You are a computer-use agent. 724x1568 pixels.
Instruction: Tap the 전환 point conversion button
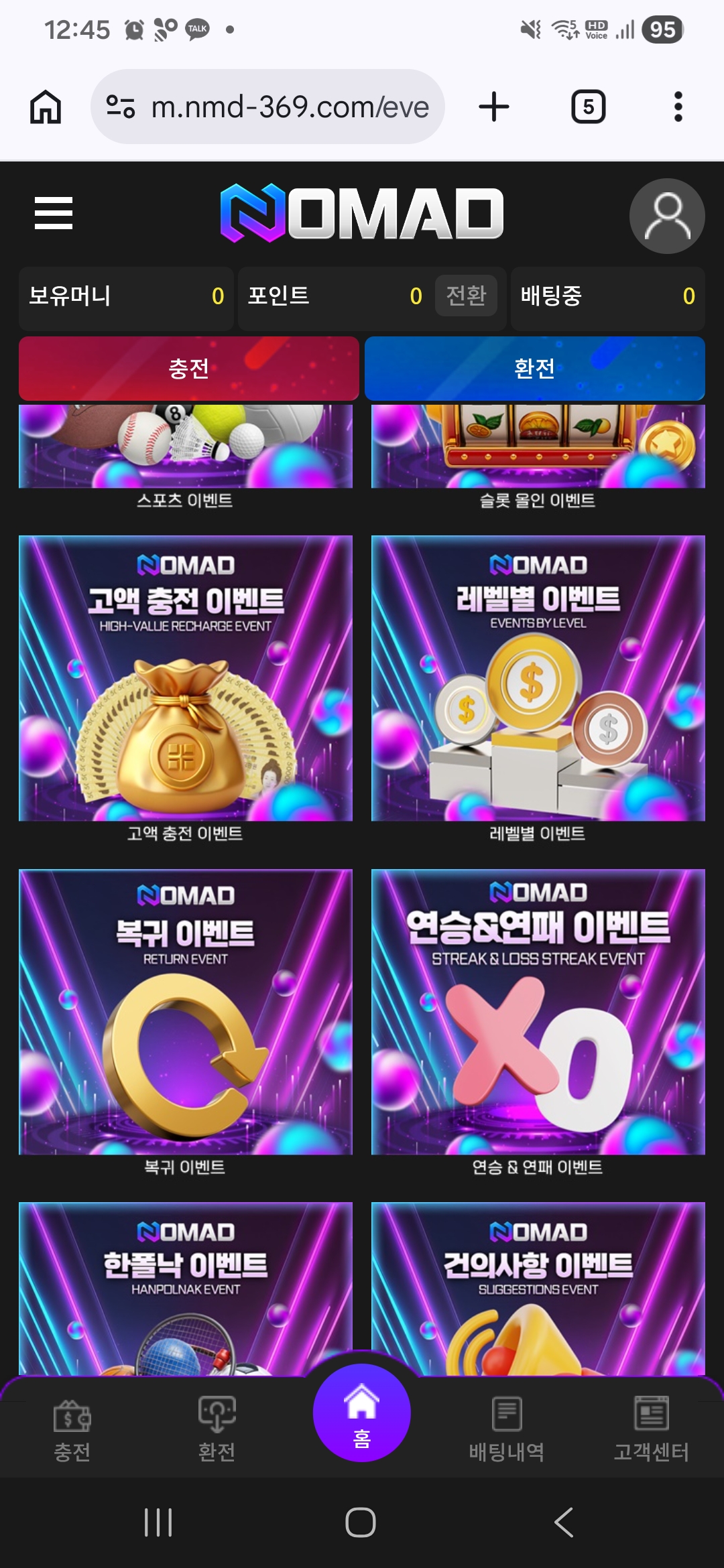click(x=466, y=296)
